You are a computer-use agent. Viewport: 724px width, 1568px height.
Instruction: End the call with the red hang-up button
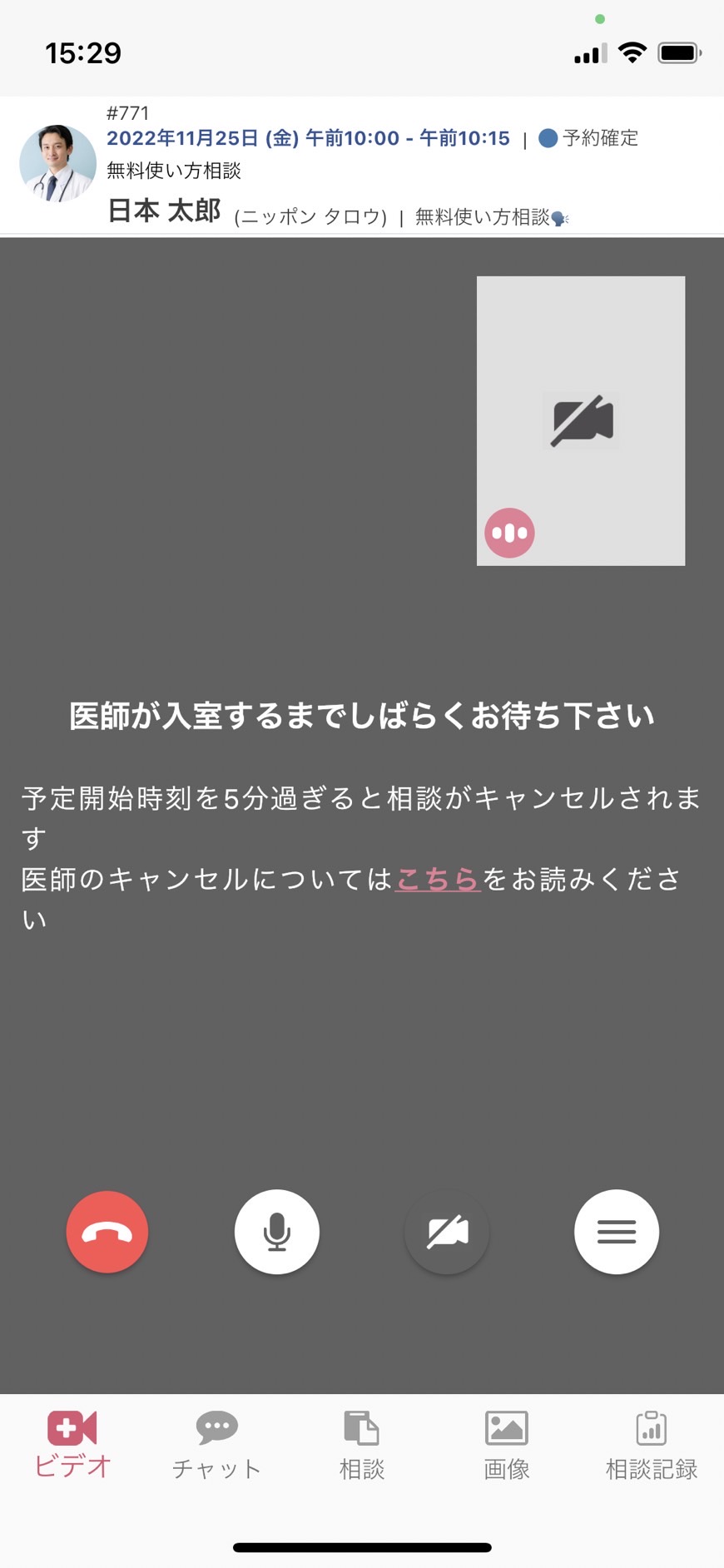(x=107, y=1232)
